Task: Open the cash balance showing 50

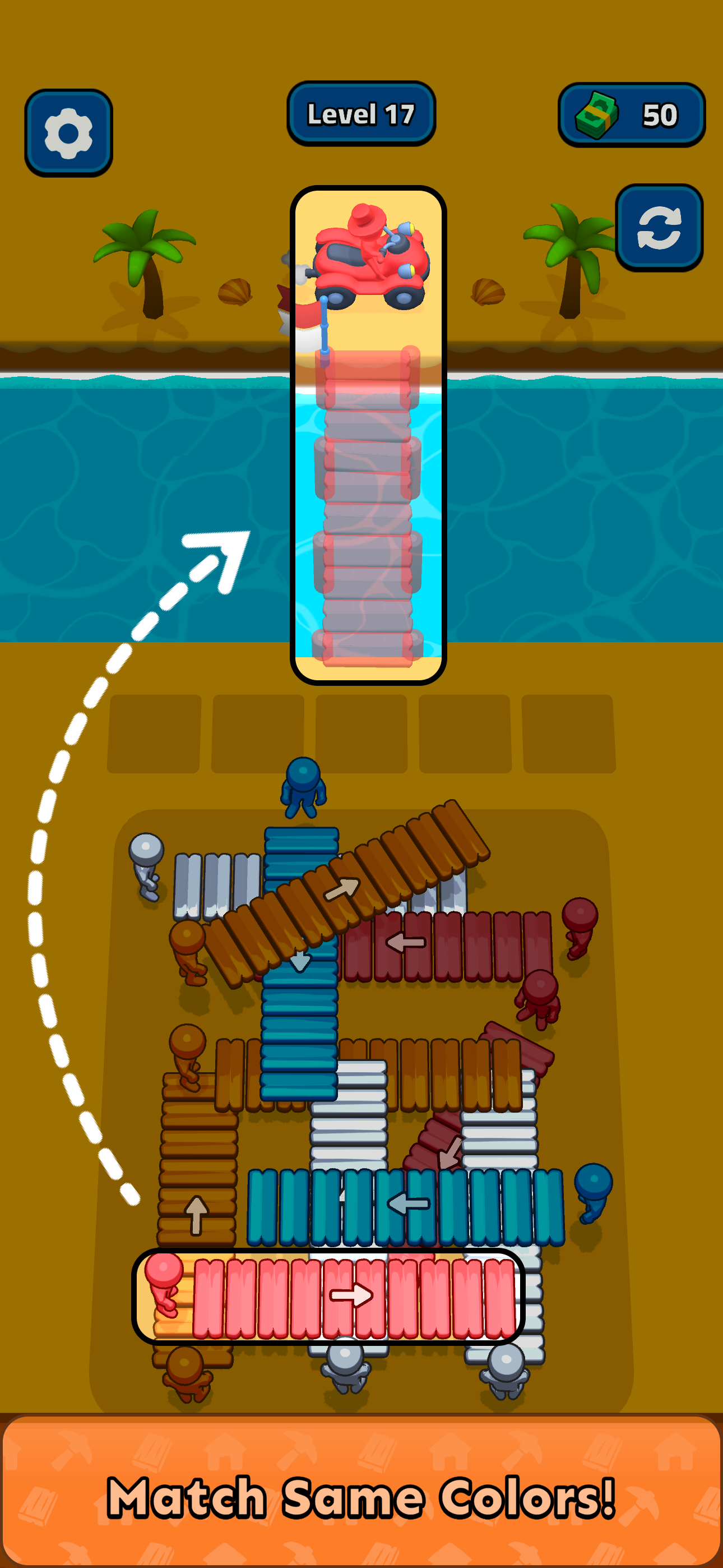Action: click(631, 115)
